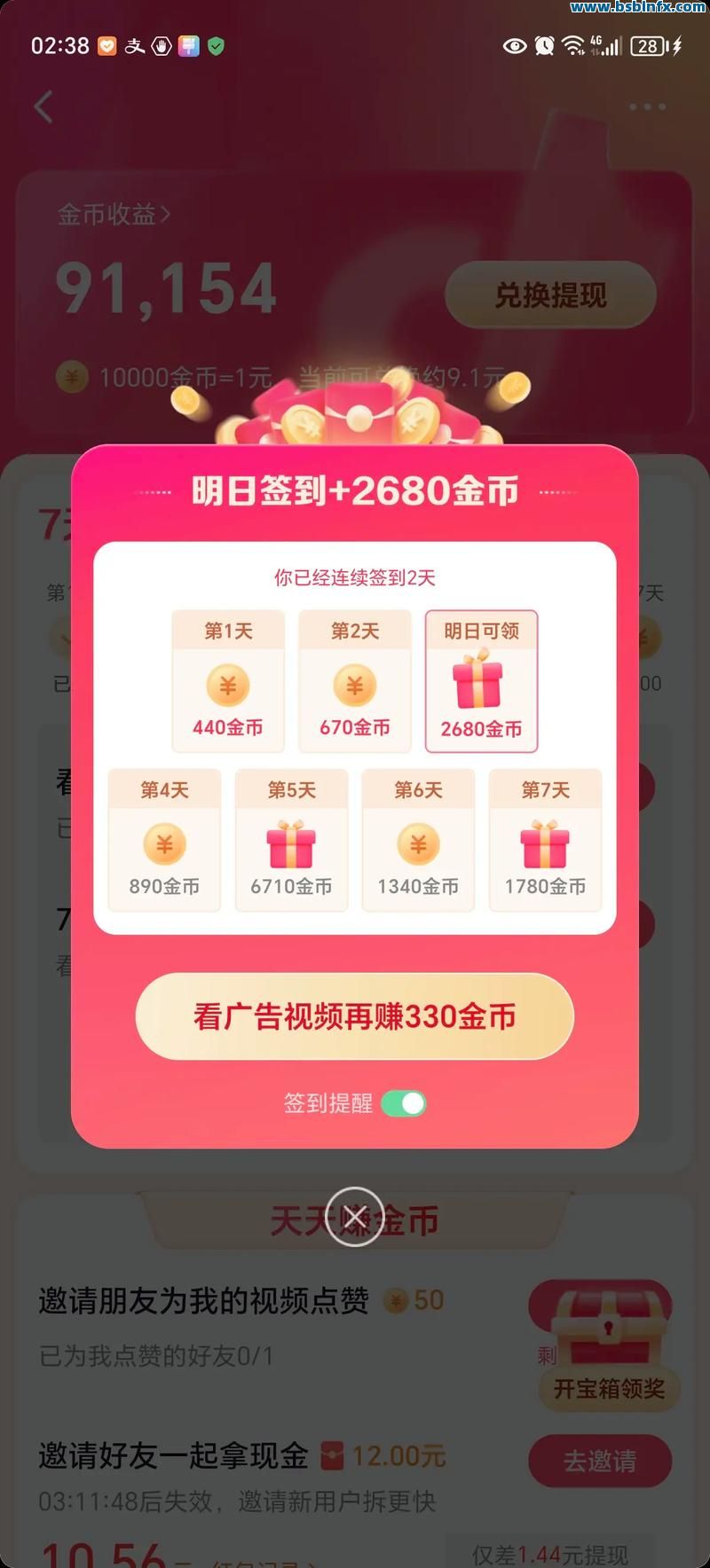Screen dimensions: 710x1568
Task: Close the sign-in reward popup
Action: [x=354, y=1216]
